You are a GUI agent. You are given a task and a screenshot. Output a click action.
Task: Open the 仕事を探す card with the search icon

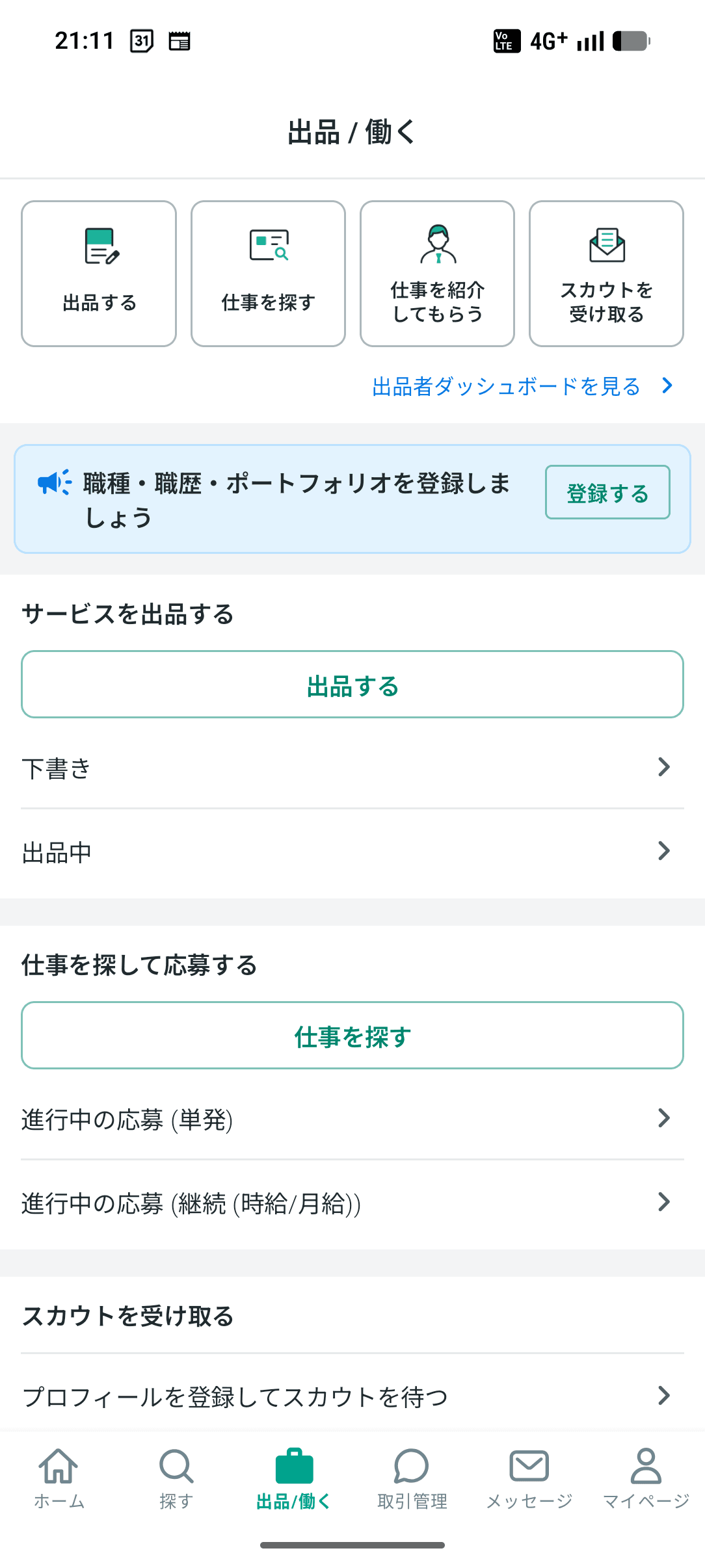point(268,274)
